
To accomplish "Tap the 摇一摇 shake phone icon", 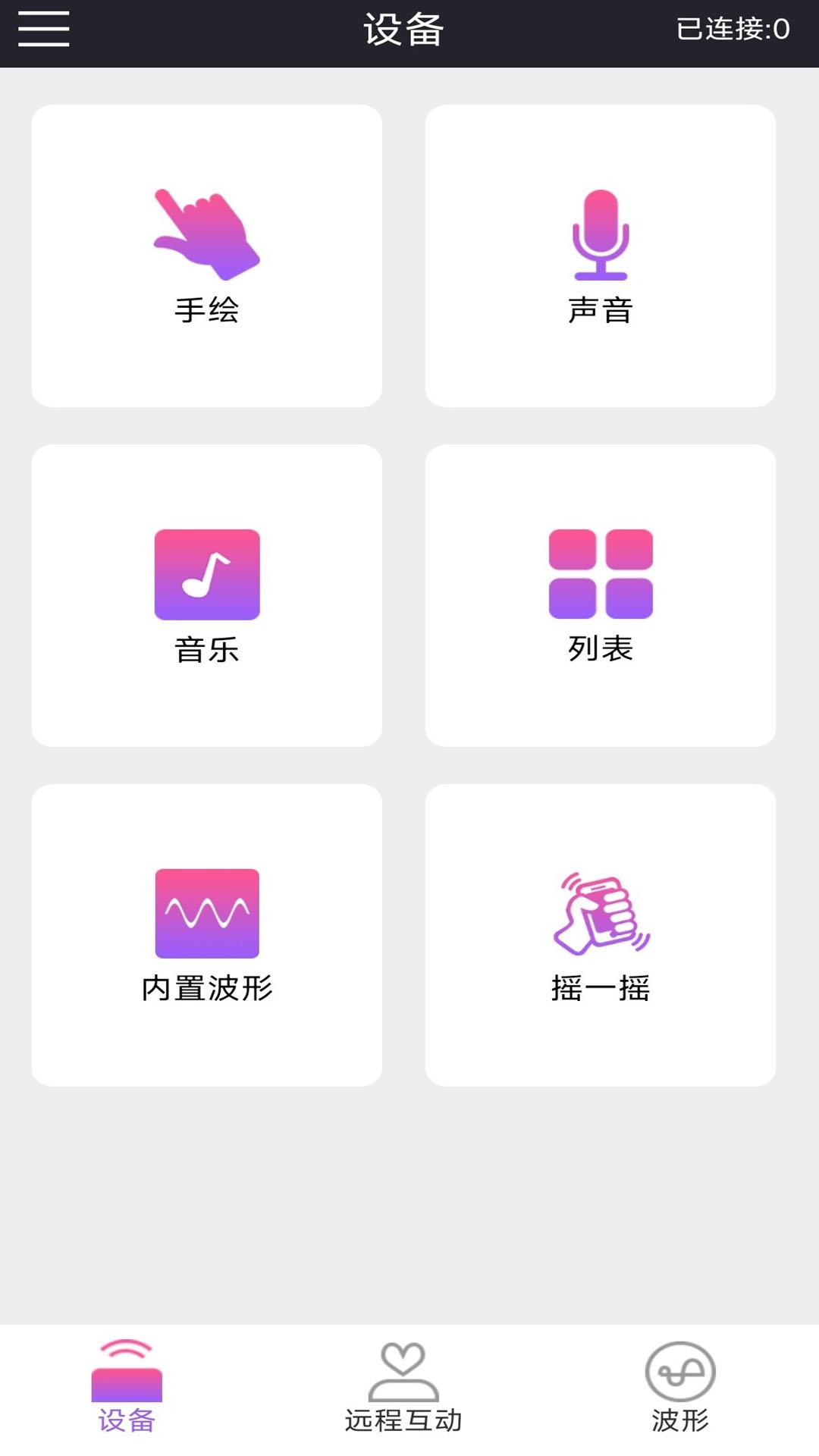I will 601,914.
